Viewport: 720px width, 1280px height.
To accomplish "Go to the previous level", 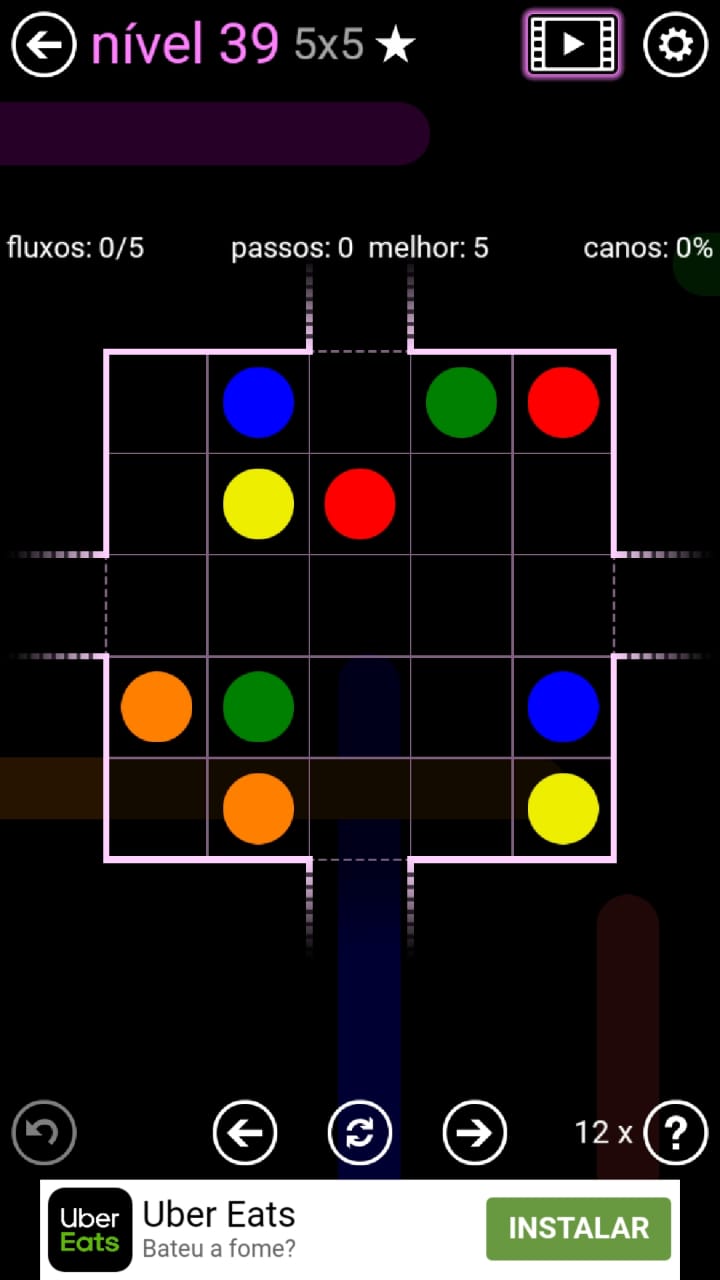I will (x=245, y=1132).
